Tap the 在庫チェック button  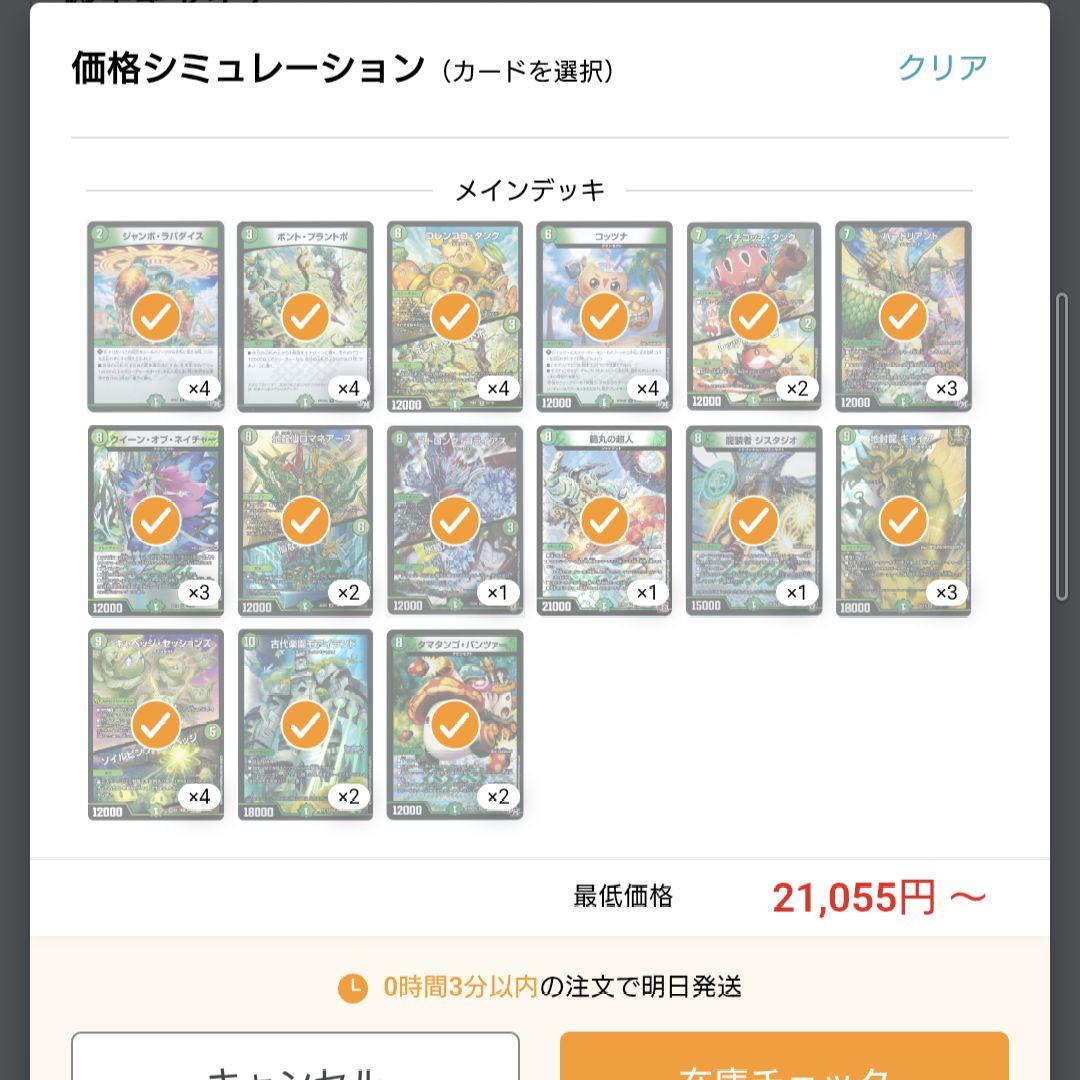click(784, 1062)
